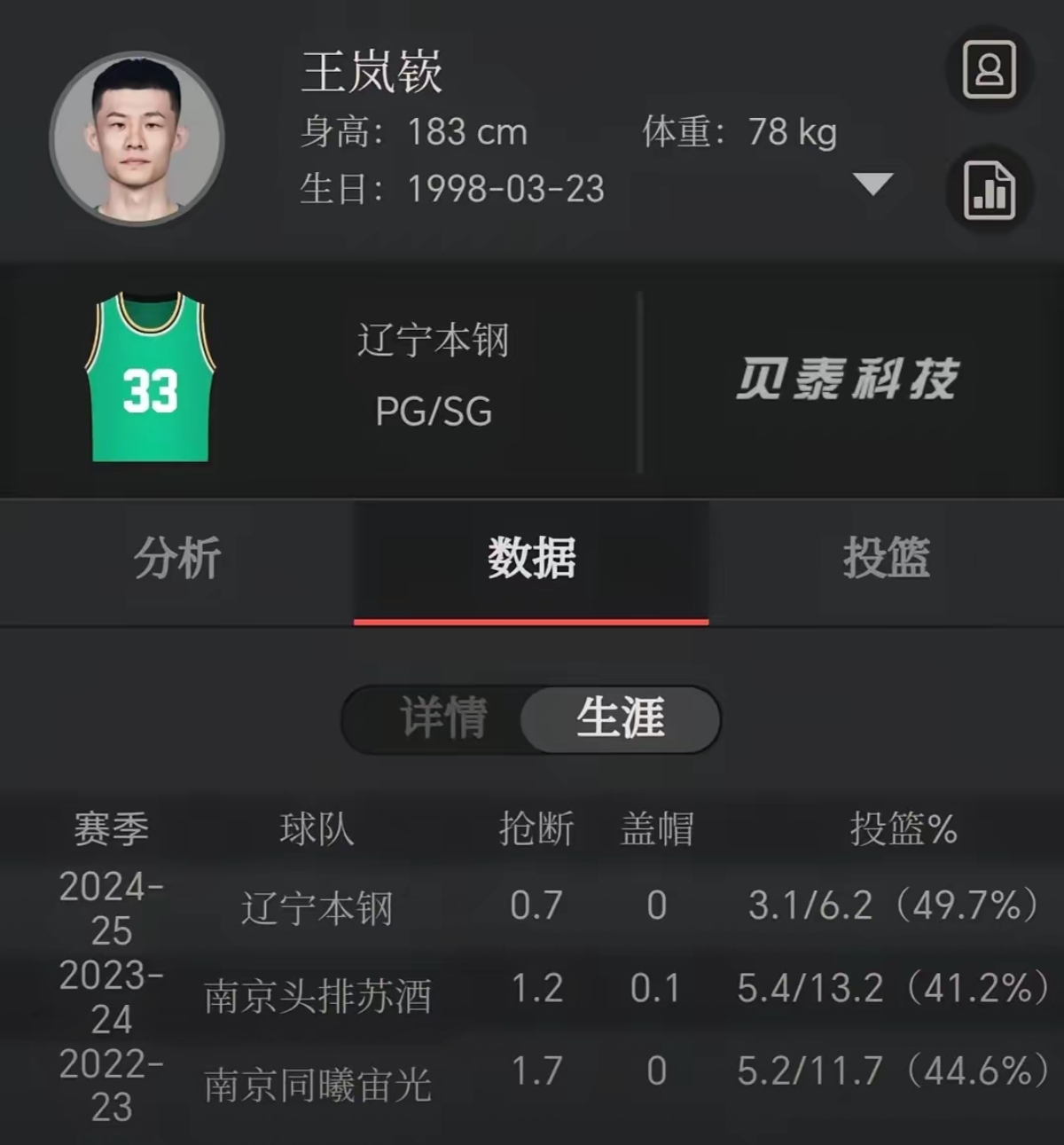
Task: Select the 数据 tab
Action: tap(532, 557)
